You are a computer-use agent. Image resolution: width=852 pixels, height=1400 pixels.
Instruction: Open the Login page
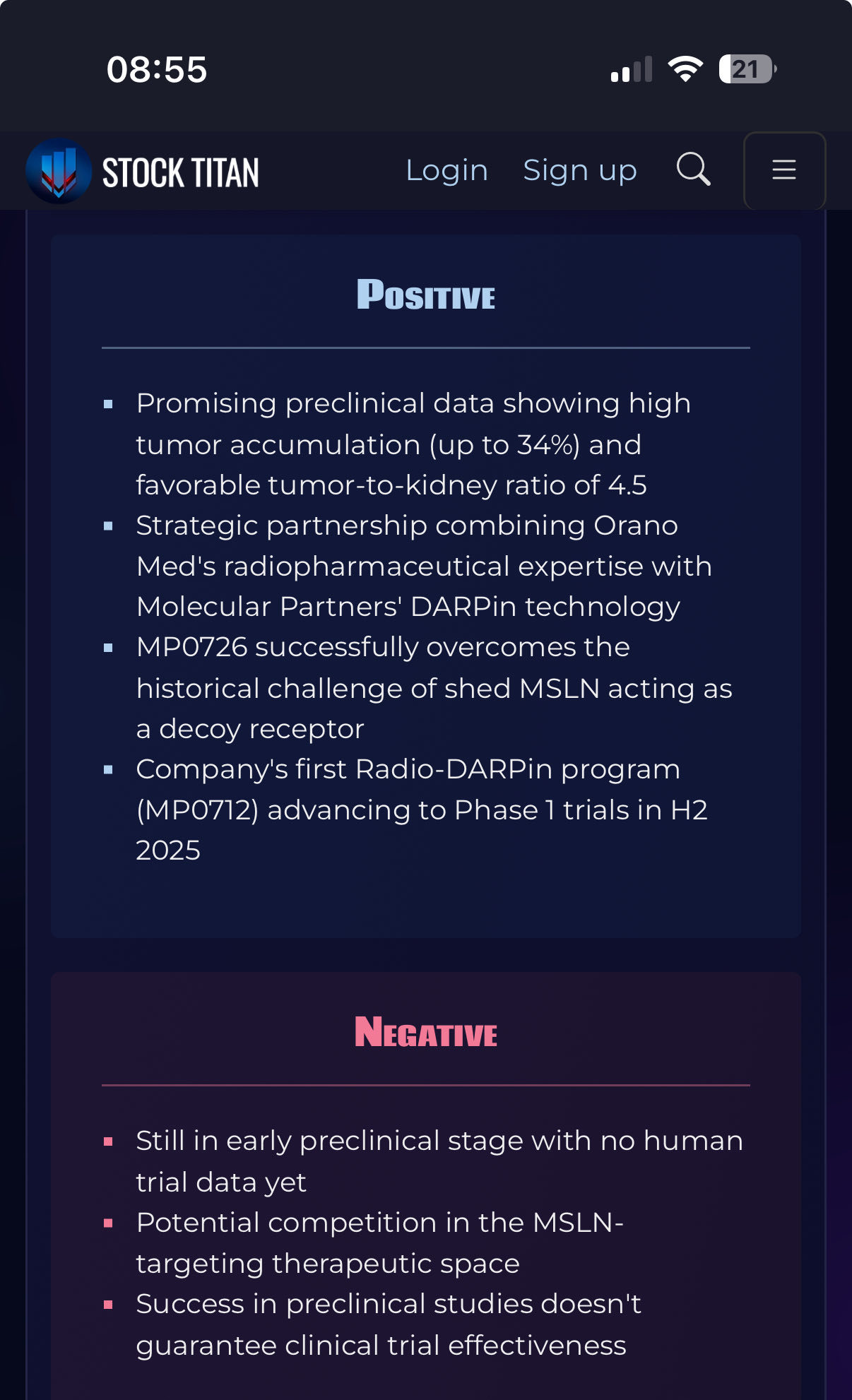(x=446, y=171)
